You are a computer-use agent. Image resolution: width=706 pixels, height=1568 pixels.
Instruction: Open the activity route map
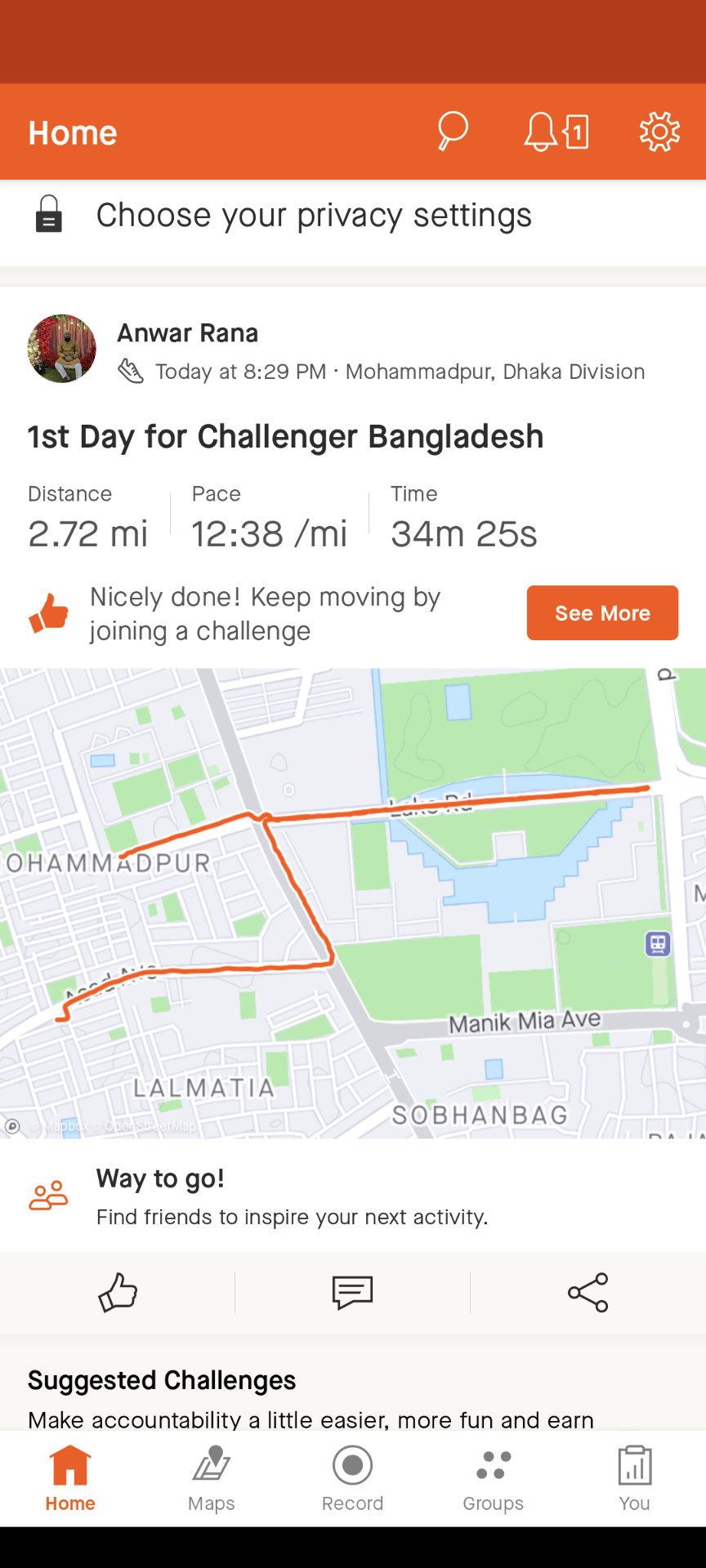(x=353, y=903)
